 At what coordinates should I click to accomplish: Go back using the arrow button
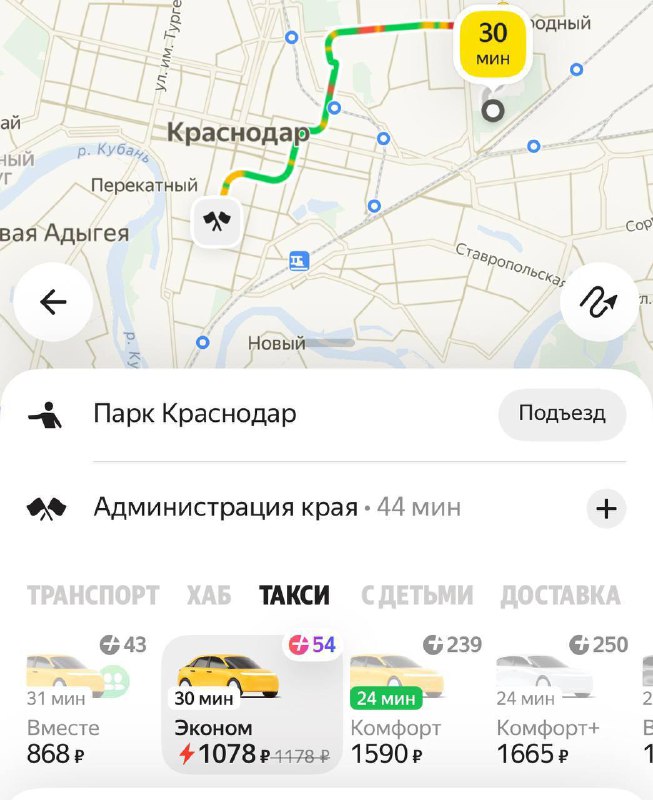tap(53, 302)
